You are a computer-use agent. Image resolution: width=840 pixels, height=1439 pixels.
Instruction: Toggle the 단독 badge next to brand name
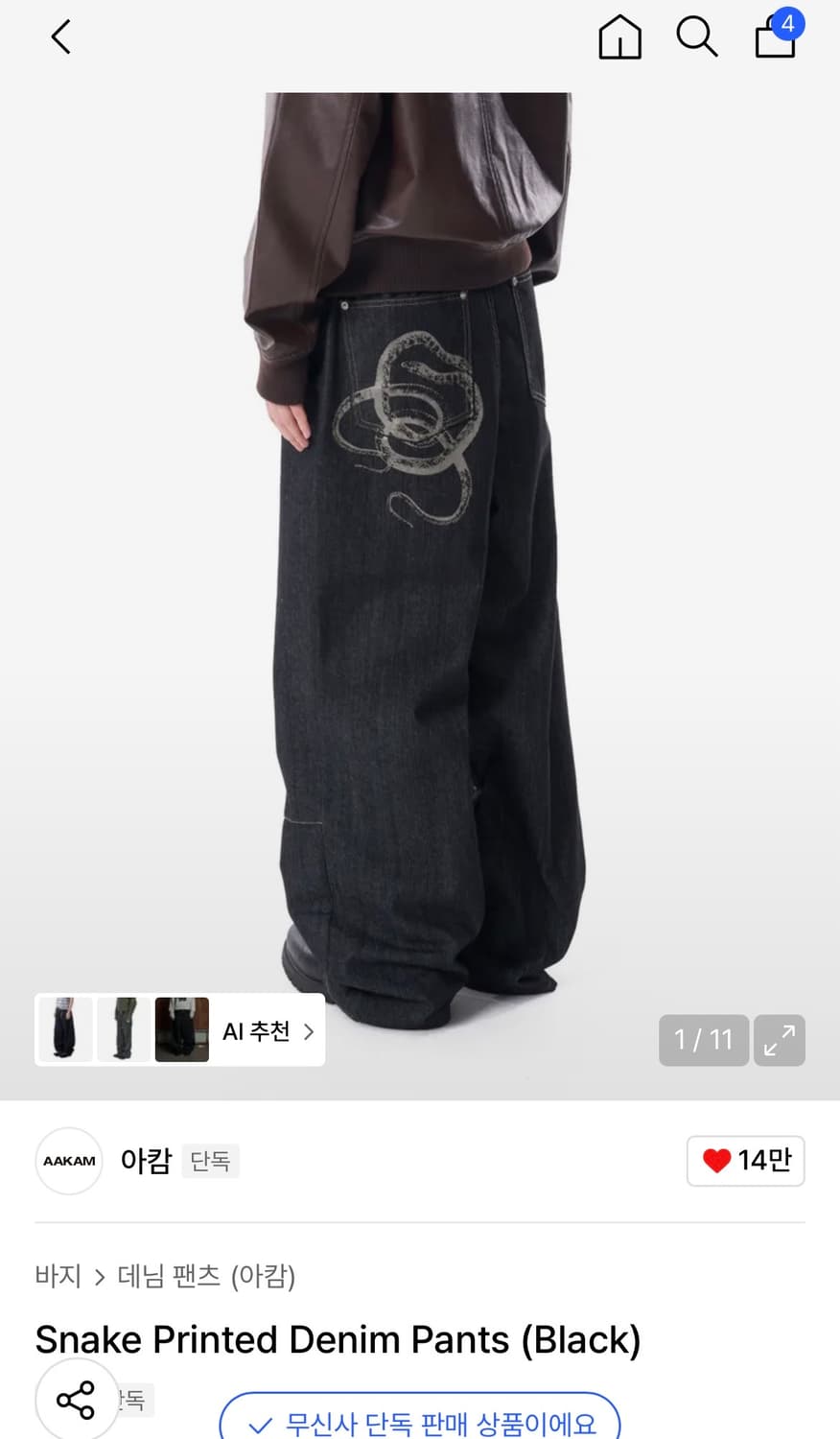point(210,1161)
